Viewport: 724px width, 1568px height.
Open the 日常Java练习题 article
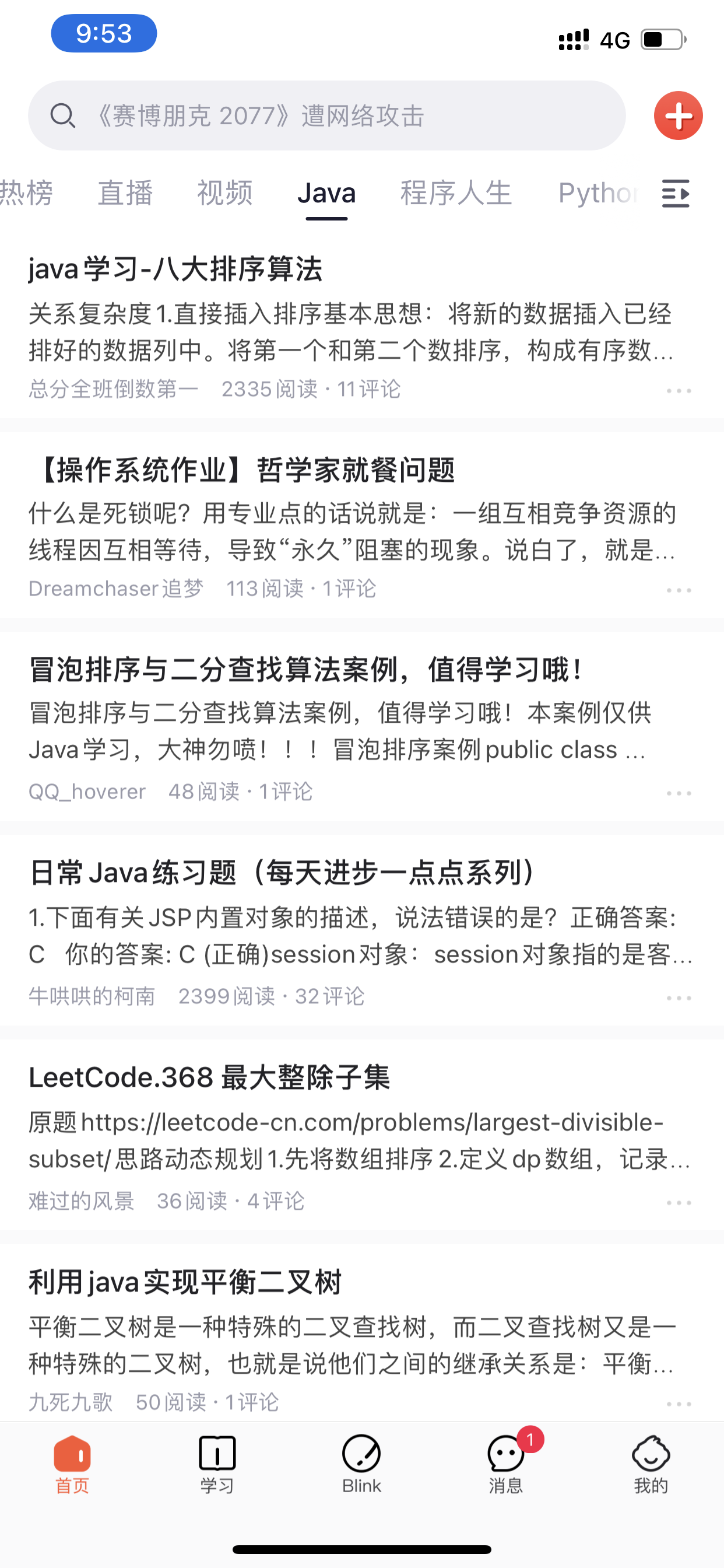coord(283,872)
